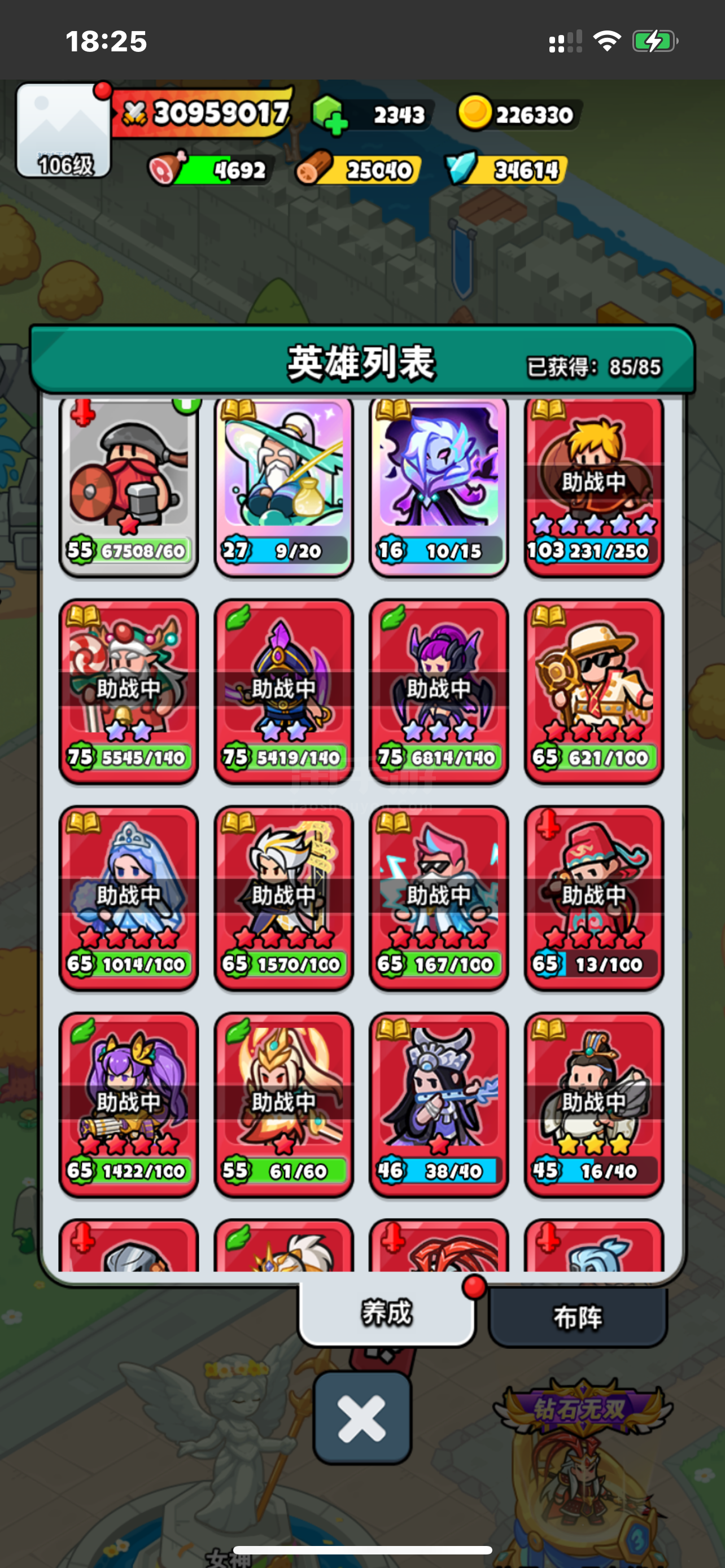Open the hero card showing 13/100
Image resolution: width=725 pixels, height=1568 pixels.
[594, 899]
